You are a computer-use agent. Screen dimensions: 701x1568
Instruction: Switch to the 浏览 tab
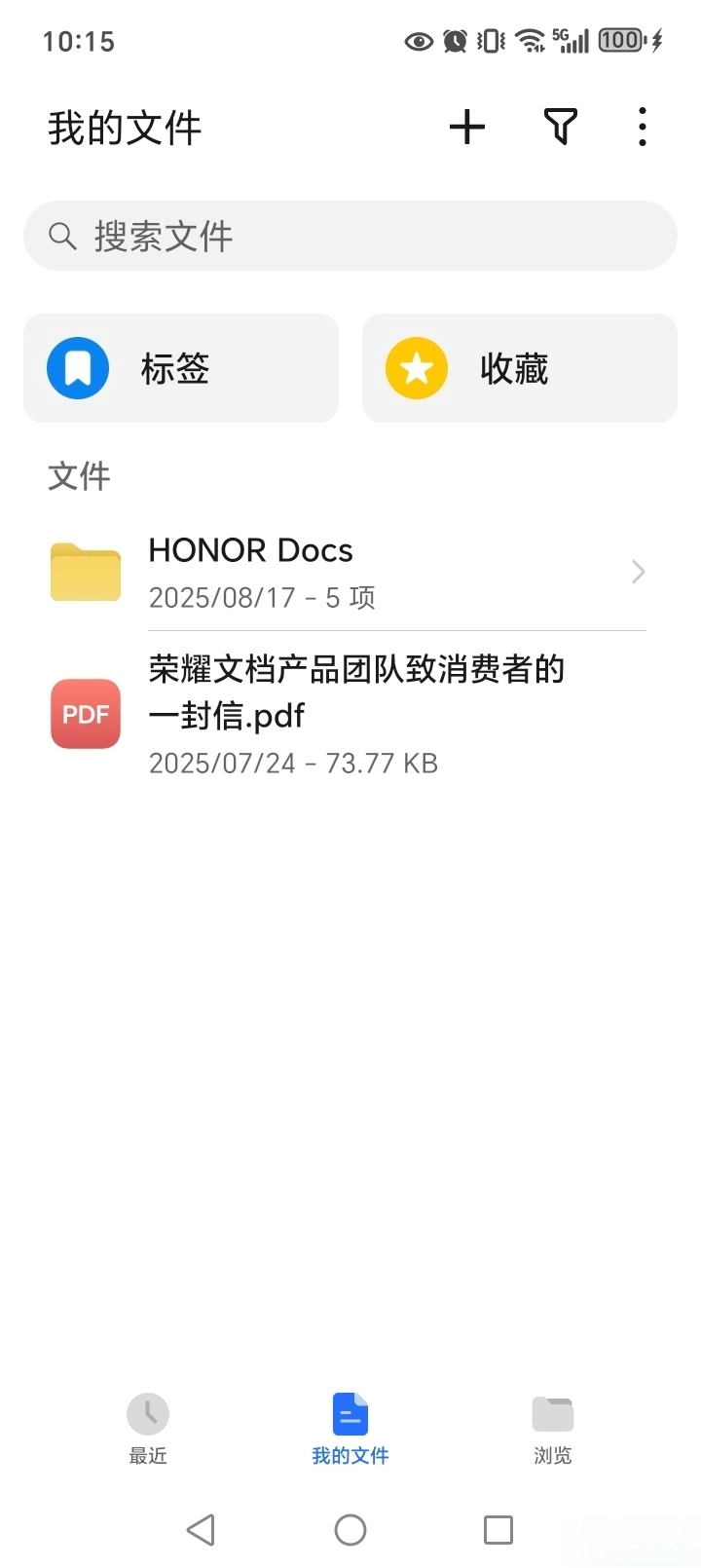[x=553, y=1429]
